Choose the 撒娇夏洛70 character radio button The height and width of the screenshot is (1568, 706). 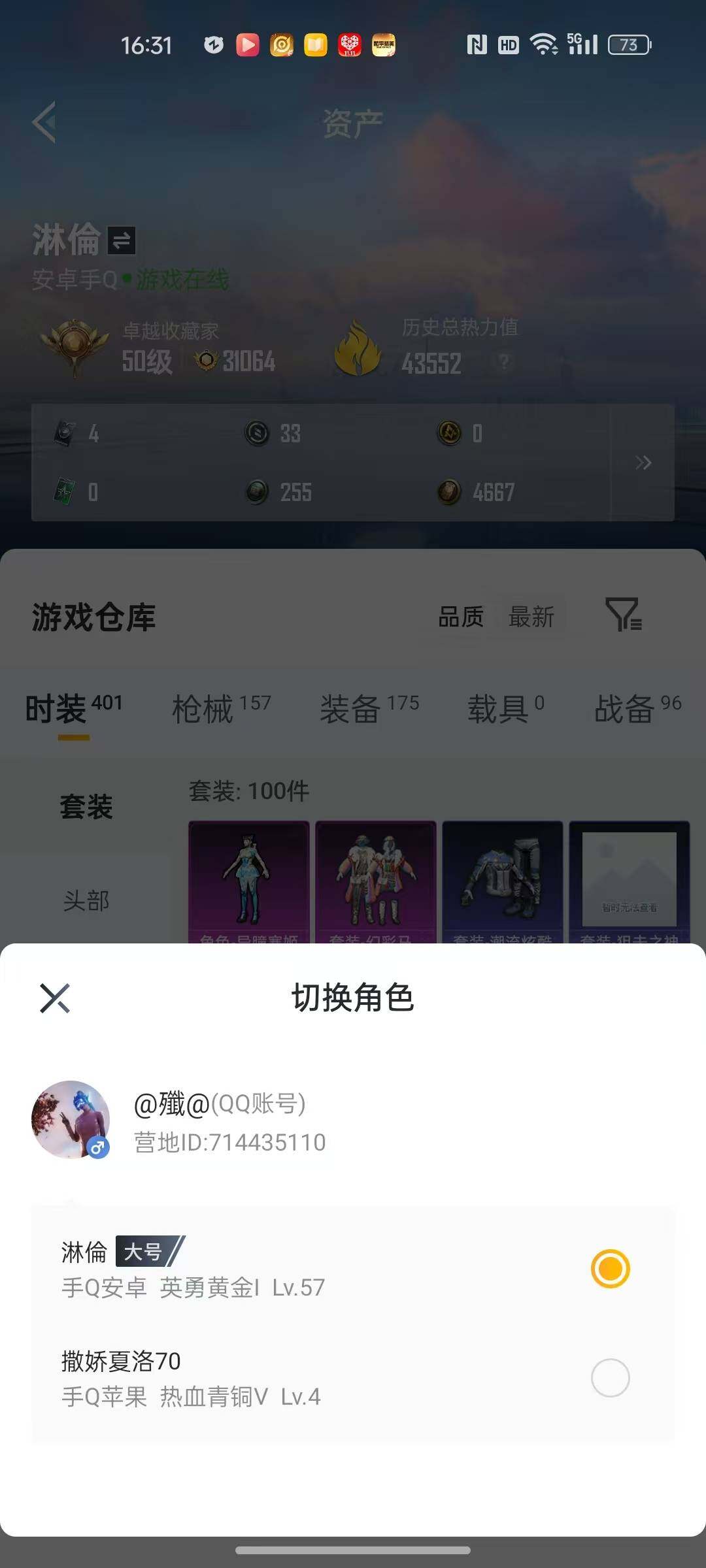610,1379
